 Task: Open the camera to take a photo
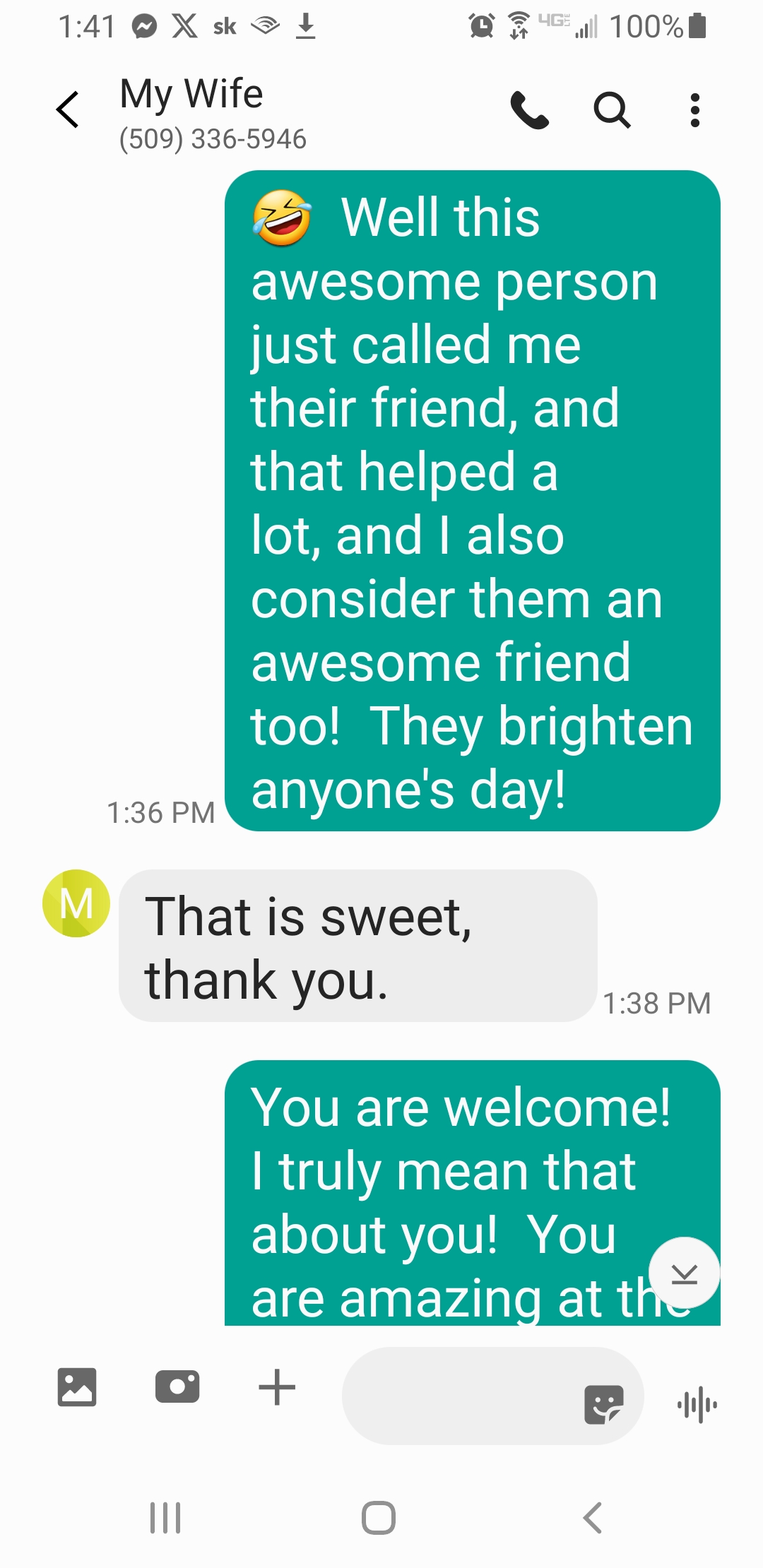point(177,1387)
